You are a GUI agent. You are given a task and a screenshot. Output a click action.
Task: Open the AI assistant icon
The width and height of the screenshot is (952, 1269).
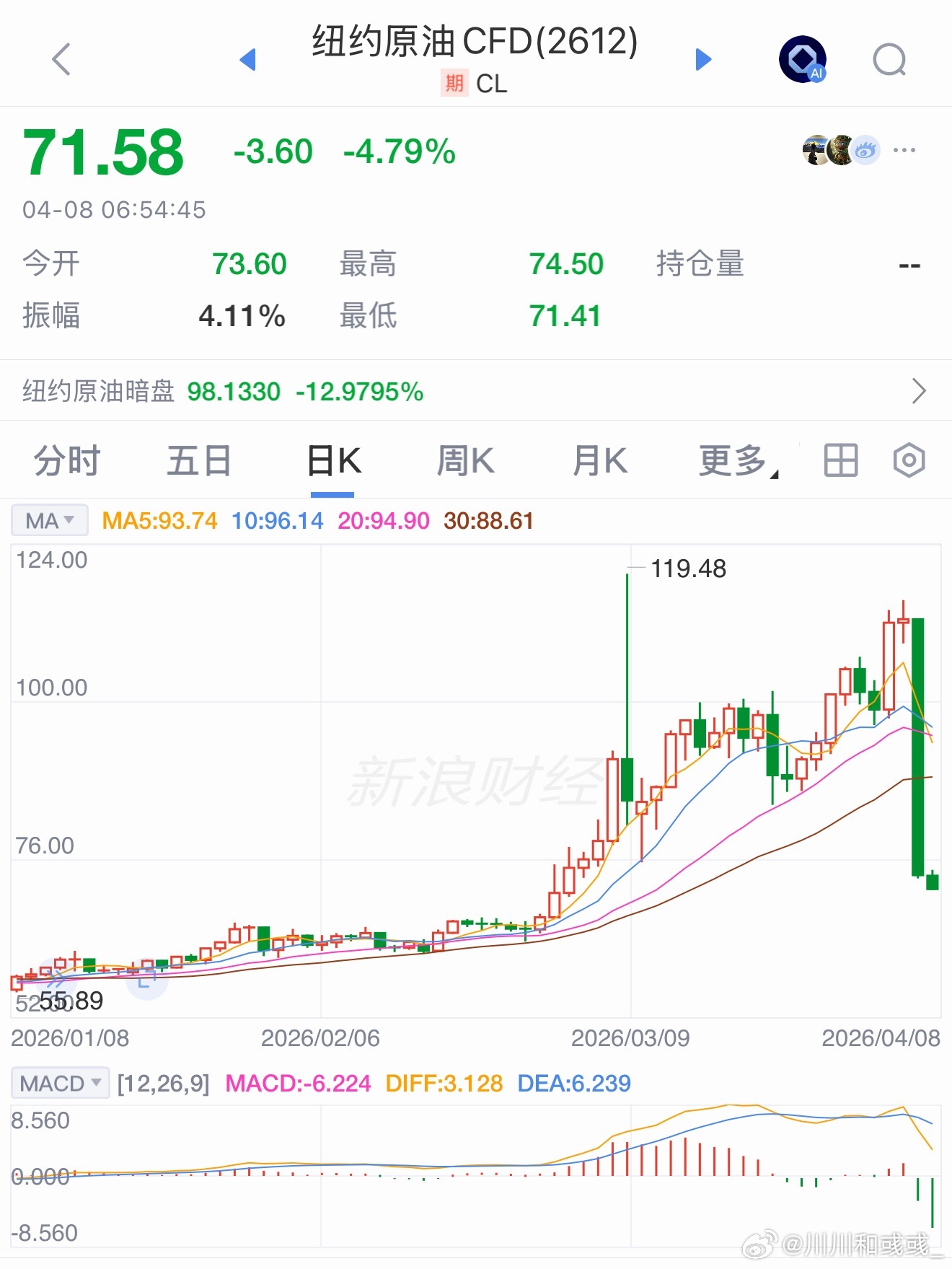[801, 58]
